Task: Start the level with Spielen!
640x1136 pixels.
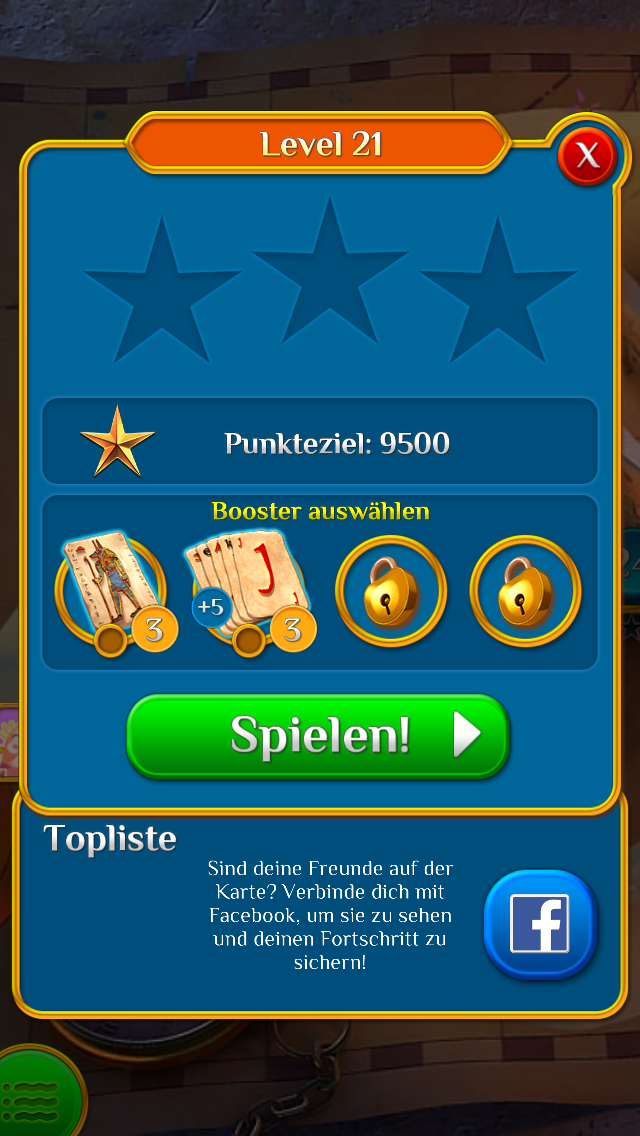Action: pyautogui.click(x=318, y=736)
